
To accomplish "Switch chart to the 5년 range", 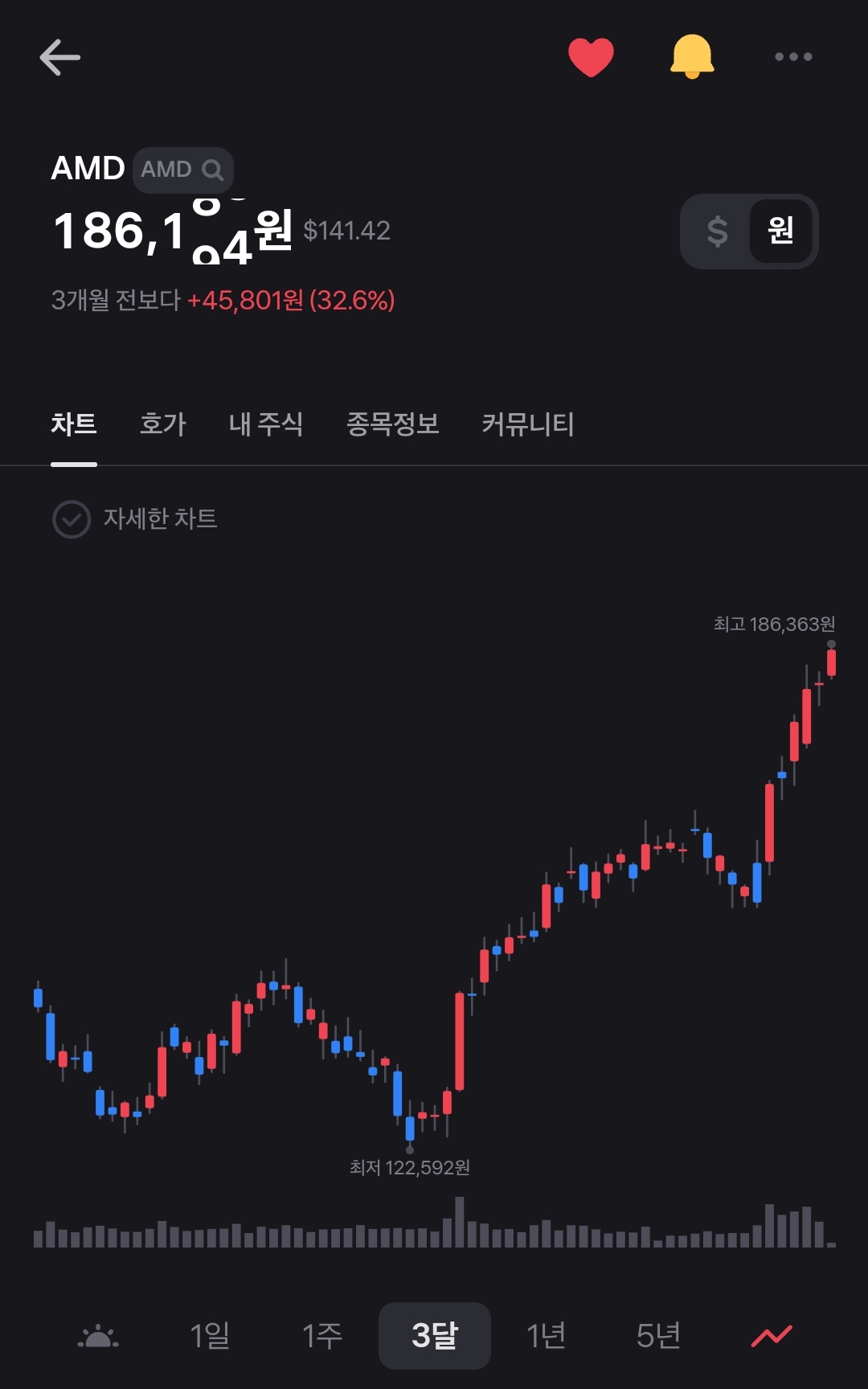I will click(x=658, y=1336).
